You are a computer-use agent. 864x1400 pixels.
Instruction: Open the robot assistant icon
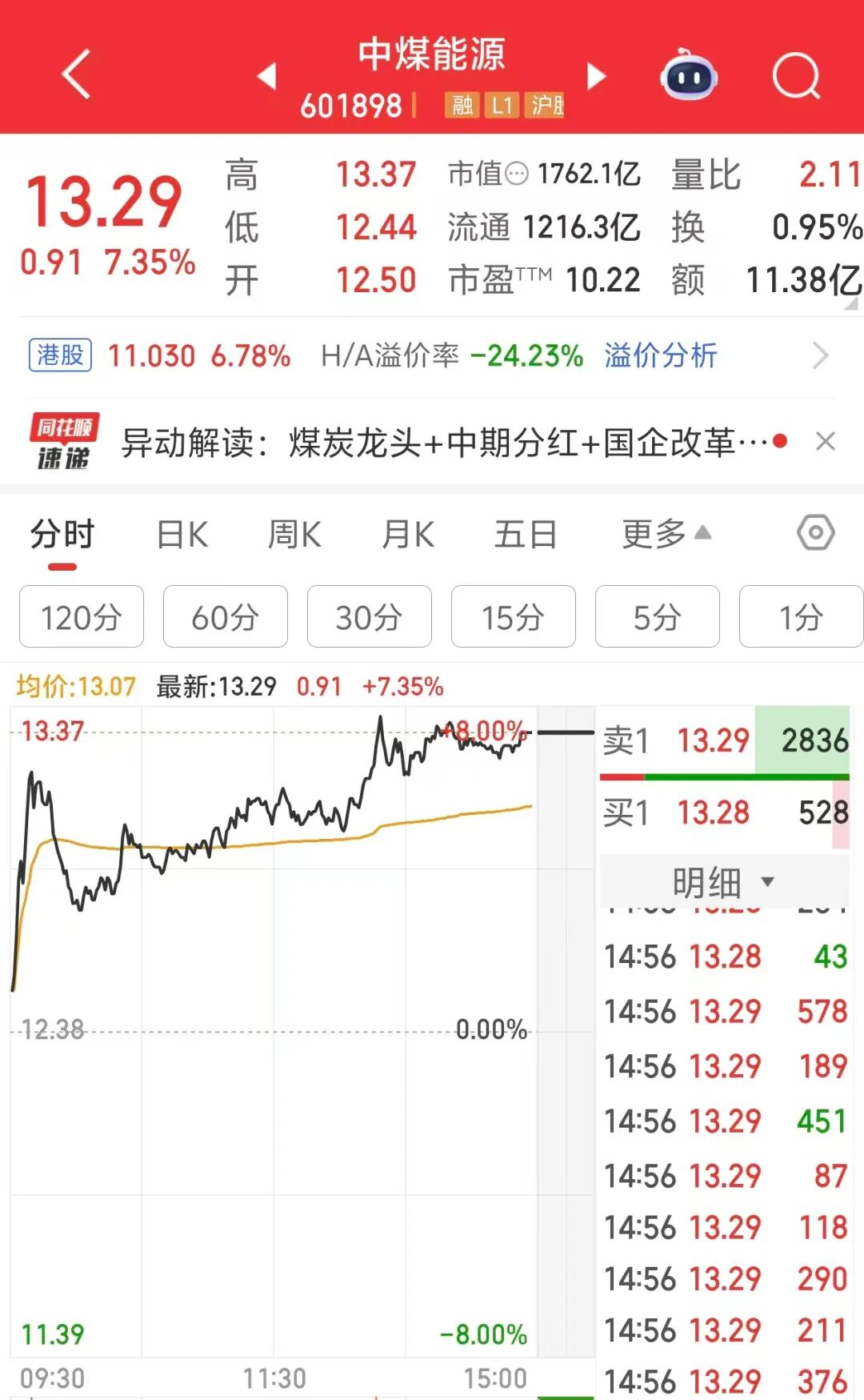coord(688,76)
